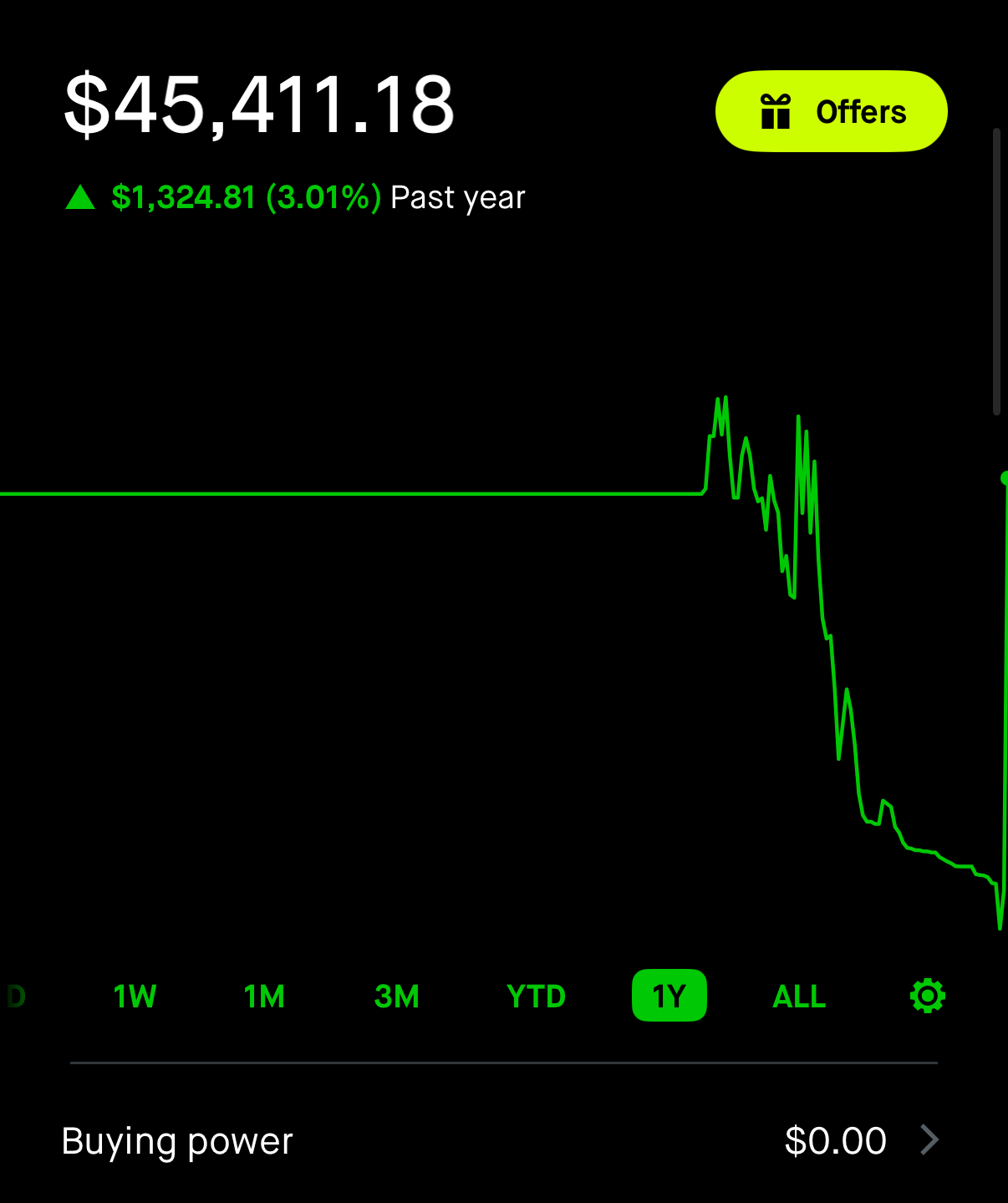The width and height of the screenshot is (1008, 1203).
Task: Open Buying power details
Action: tap(501, 1140)
